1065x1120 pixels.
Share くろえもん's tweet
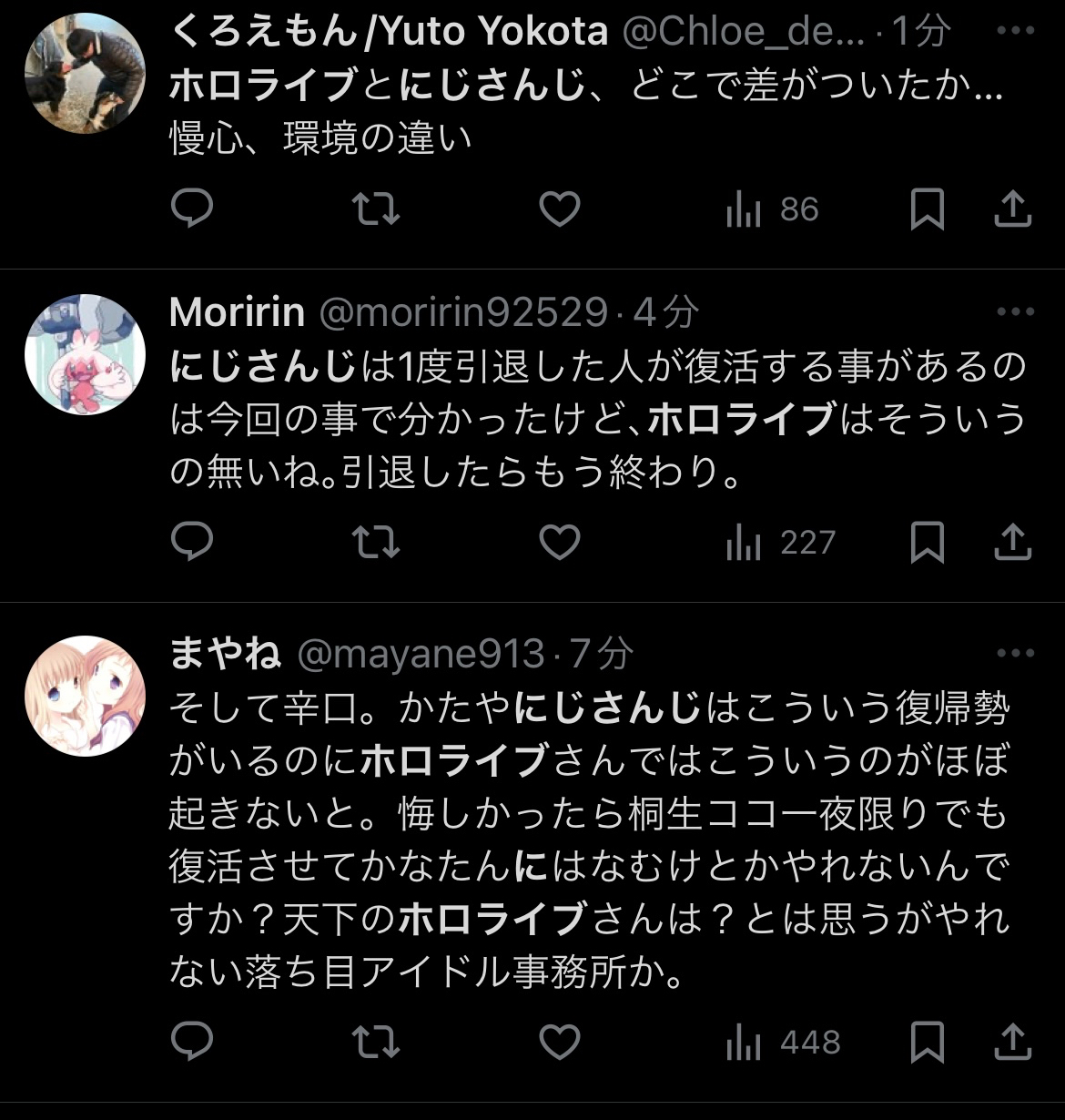point(1013,209)
